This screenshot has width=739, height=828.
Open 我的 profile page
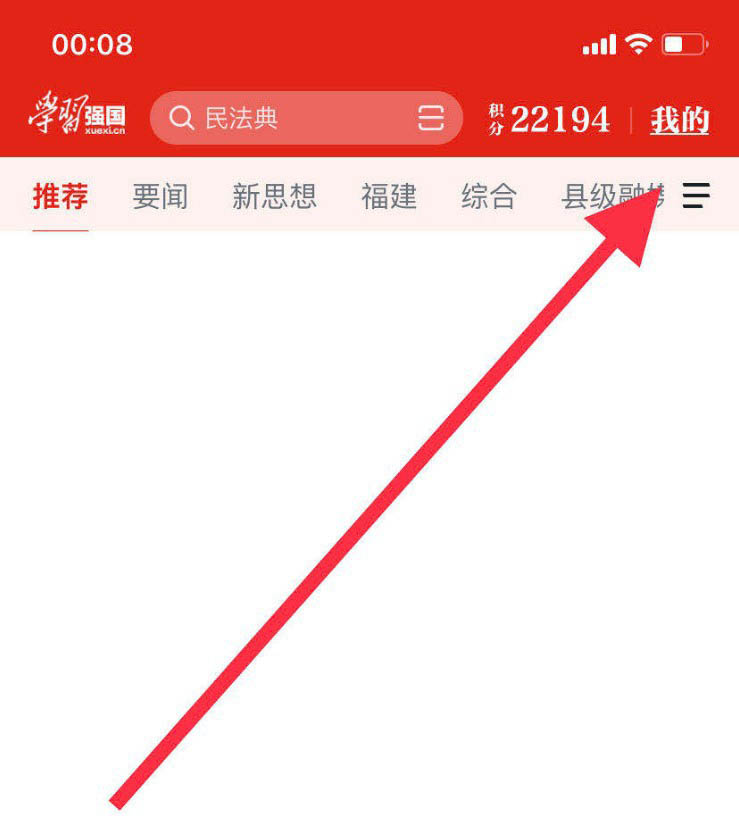point(680,121)
